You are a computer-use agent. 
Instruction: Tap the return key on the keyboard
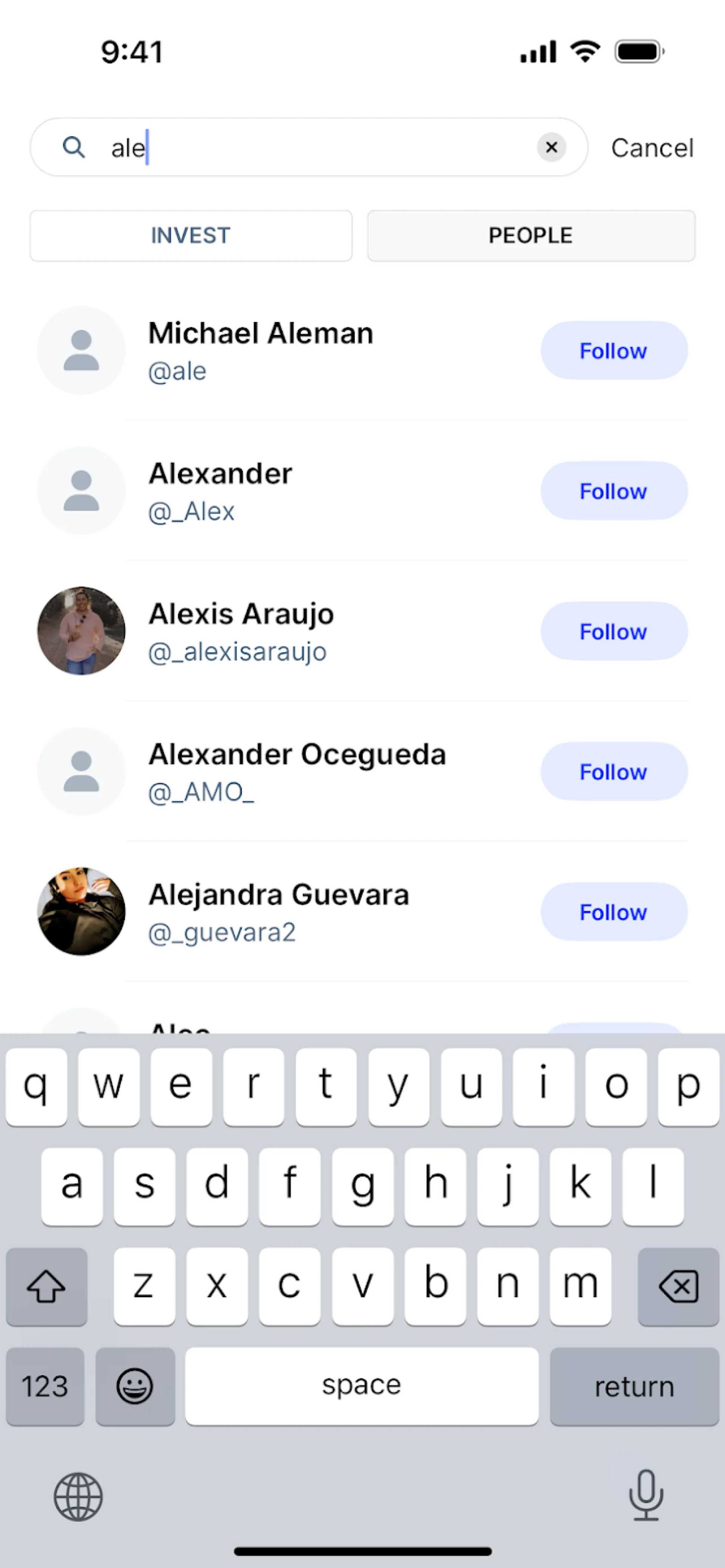click(634, 1386)
